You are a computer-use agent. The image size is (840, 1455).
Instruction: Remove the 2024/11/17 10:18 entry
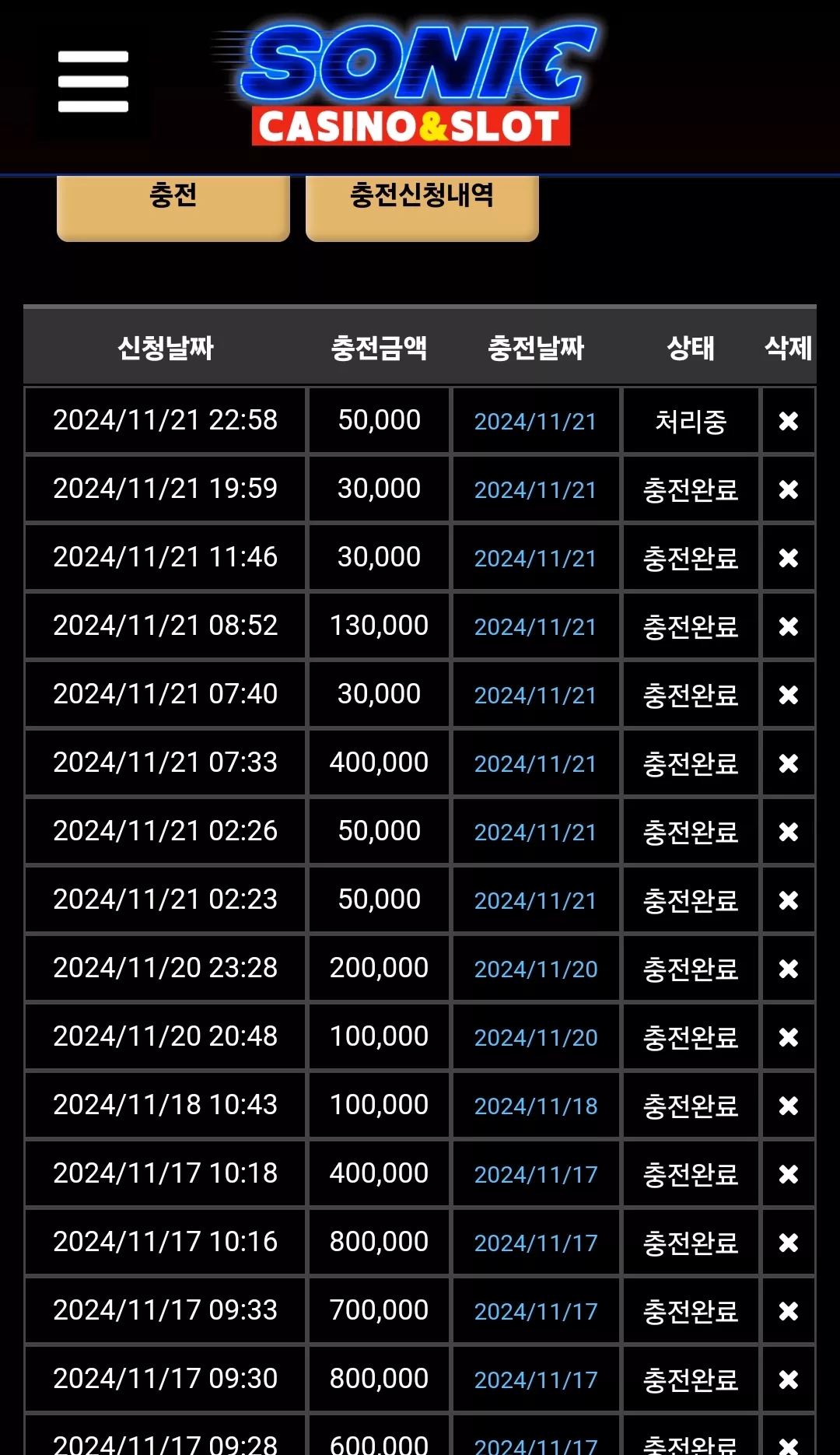click(789, 1174)
